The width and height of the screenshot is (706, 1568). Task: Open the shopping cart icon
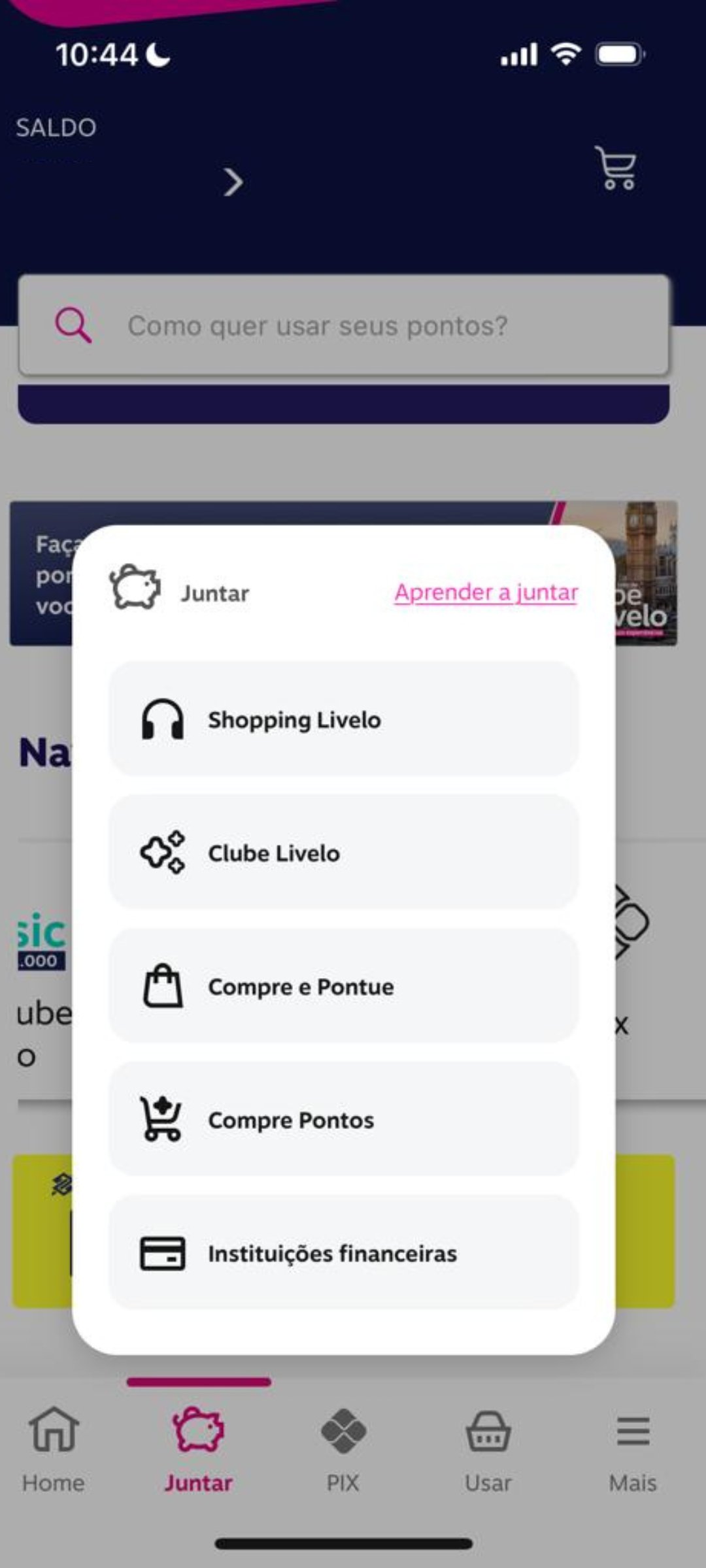[x=615, y=169]
